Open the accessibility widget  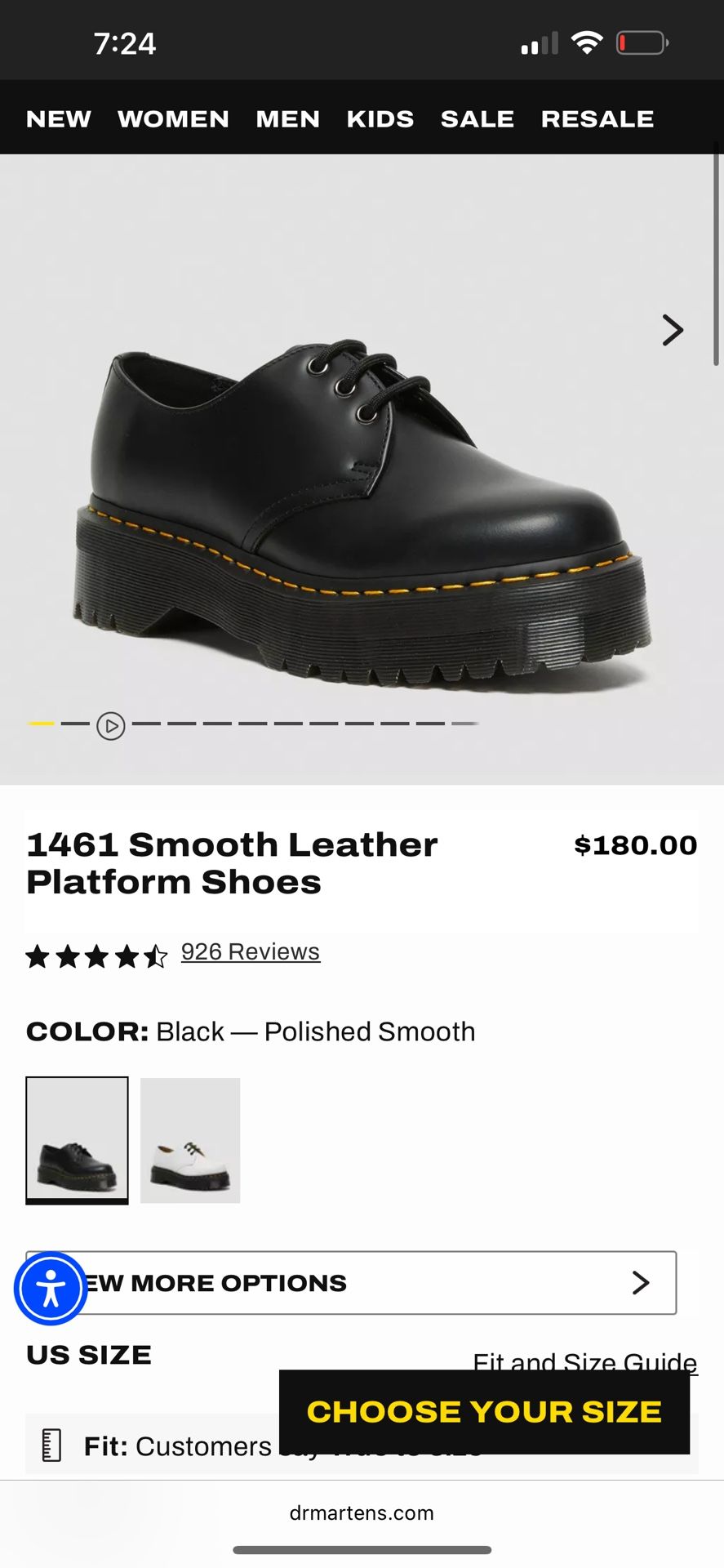[51, 1288]
